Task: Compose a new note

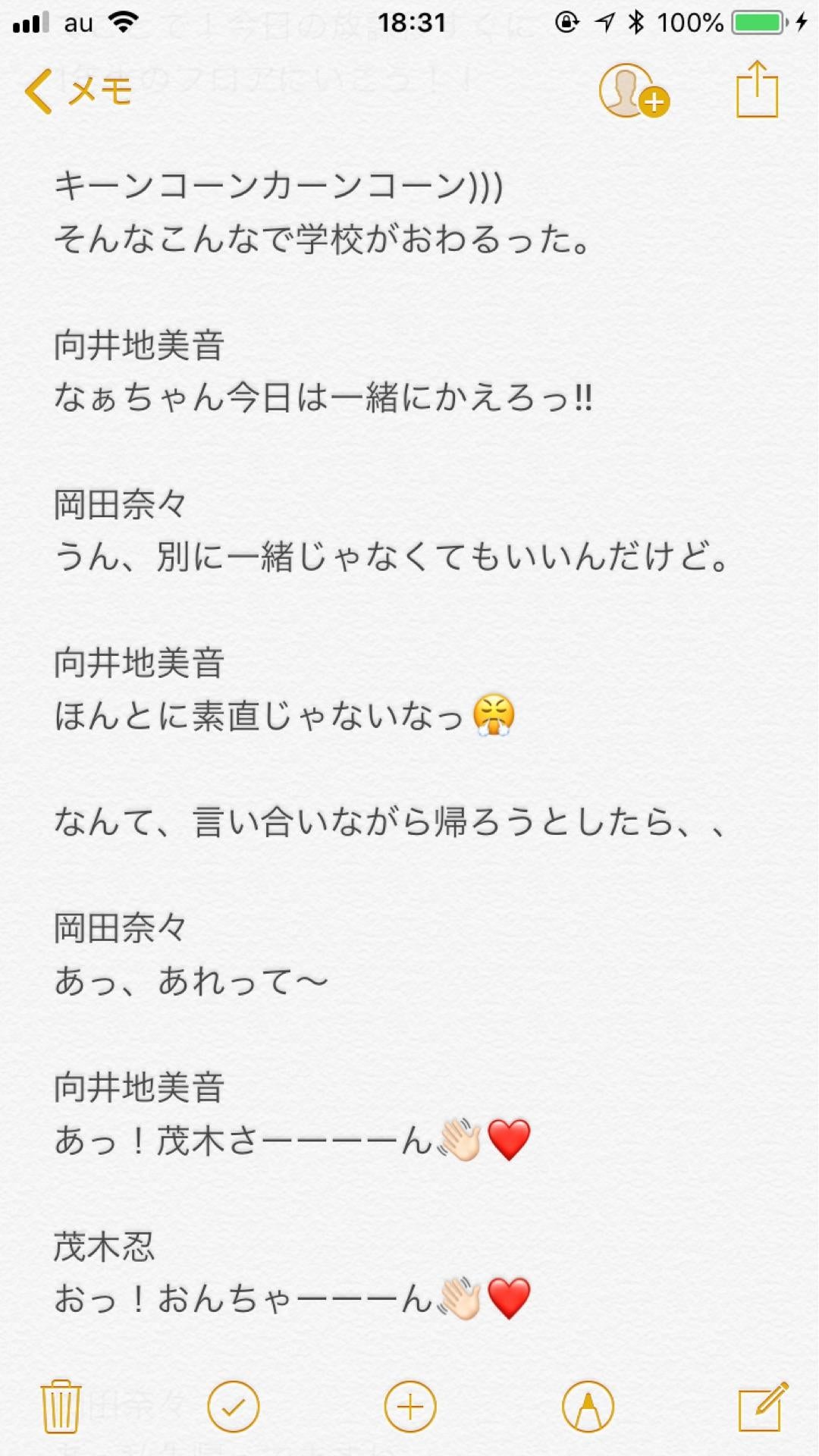Action: coord(762,1407)
